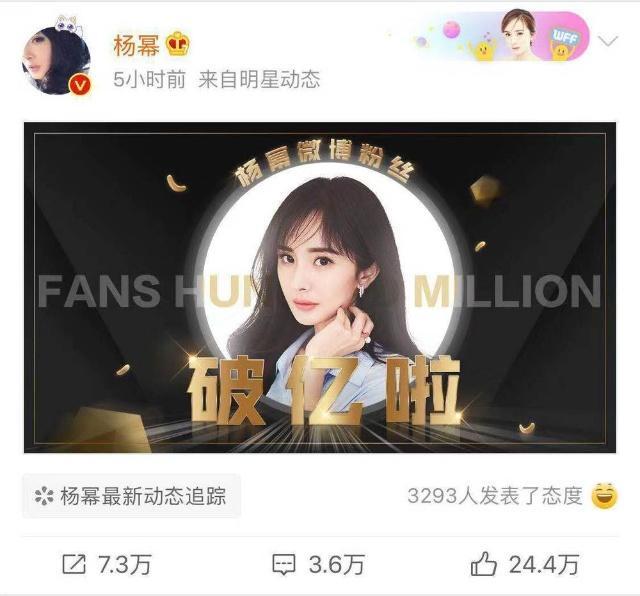This screenshot has height=596, width=640.
Task: Repost this post with 7.3万 shares
Action: (x=107, y=565)
